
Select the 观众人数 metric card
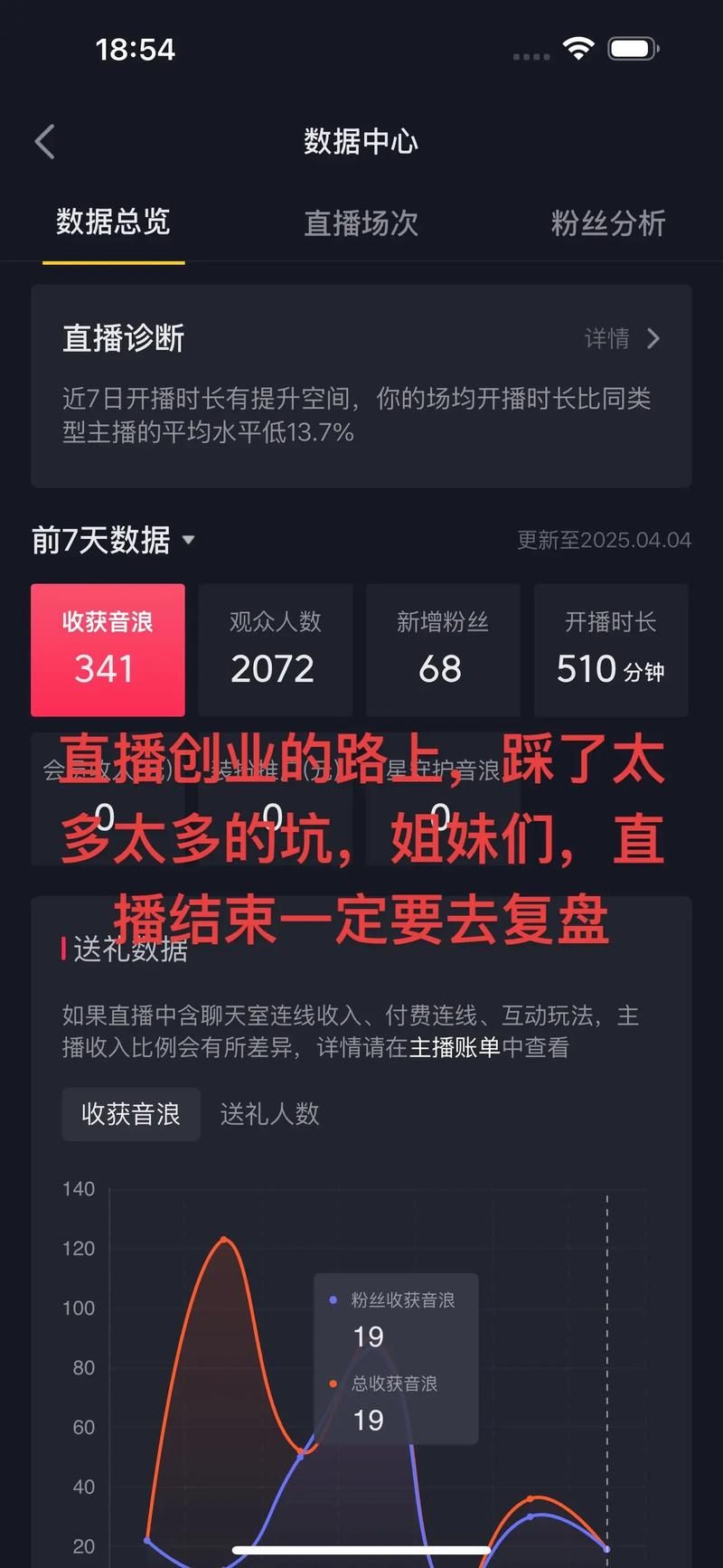275,649
